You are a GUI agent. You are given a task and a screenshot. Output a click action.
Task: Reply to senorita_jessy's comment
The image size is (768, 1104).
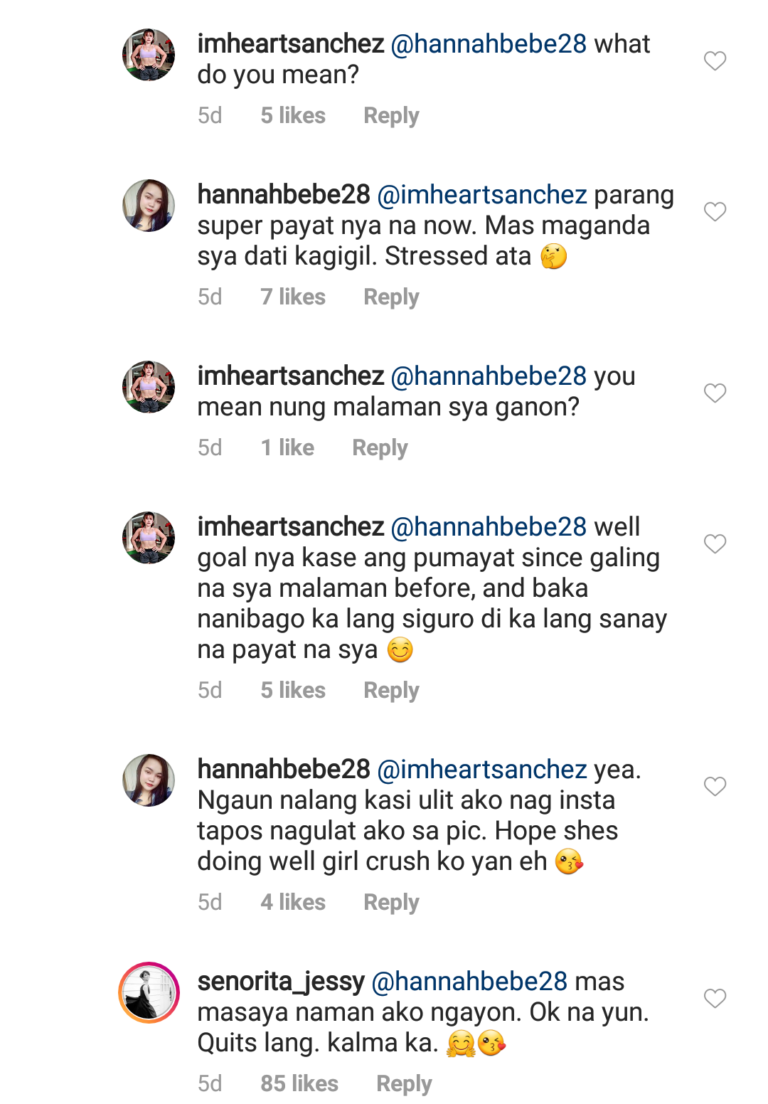point(404,1083)
